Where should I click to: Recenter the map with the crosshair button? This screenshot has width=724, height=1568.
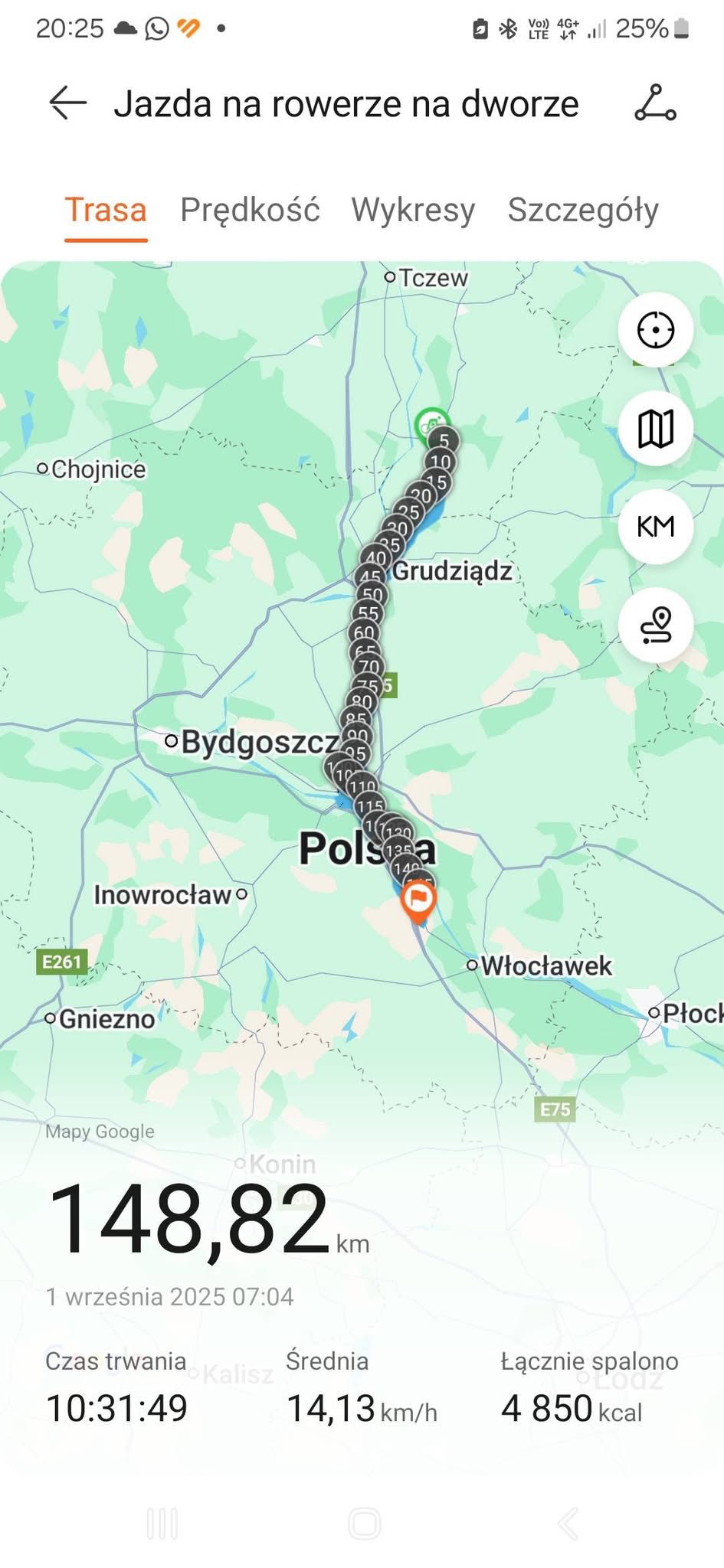[x=656, y=331]
